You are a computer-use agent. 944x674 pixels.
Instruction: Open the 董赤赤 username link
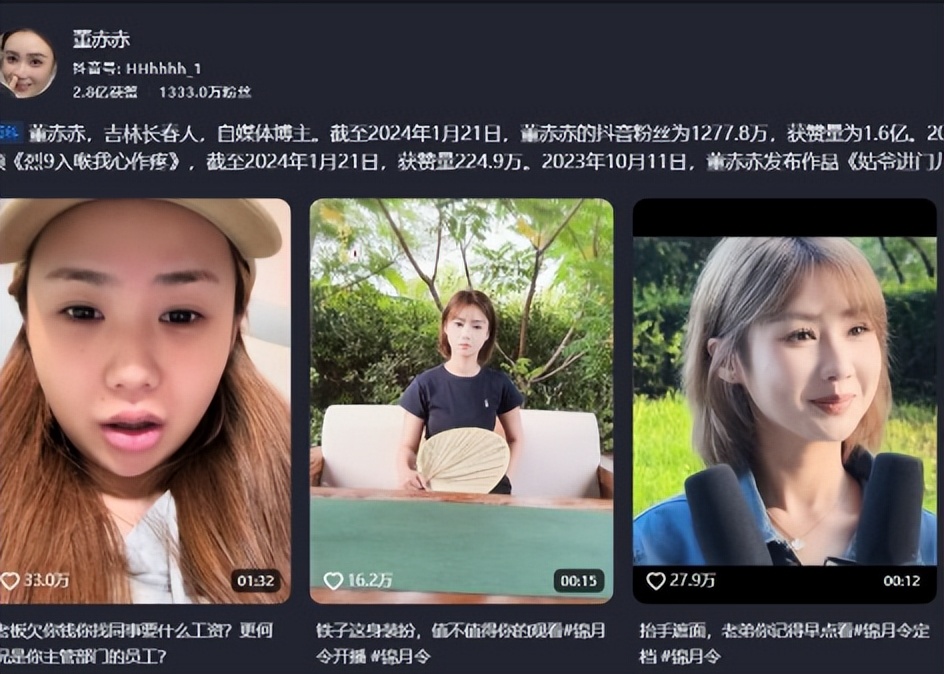pyautogui.click(x=101, y=39)
